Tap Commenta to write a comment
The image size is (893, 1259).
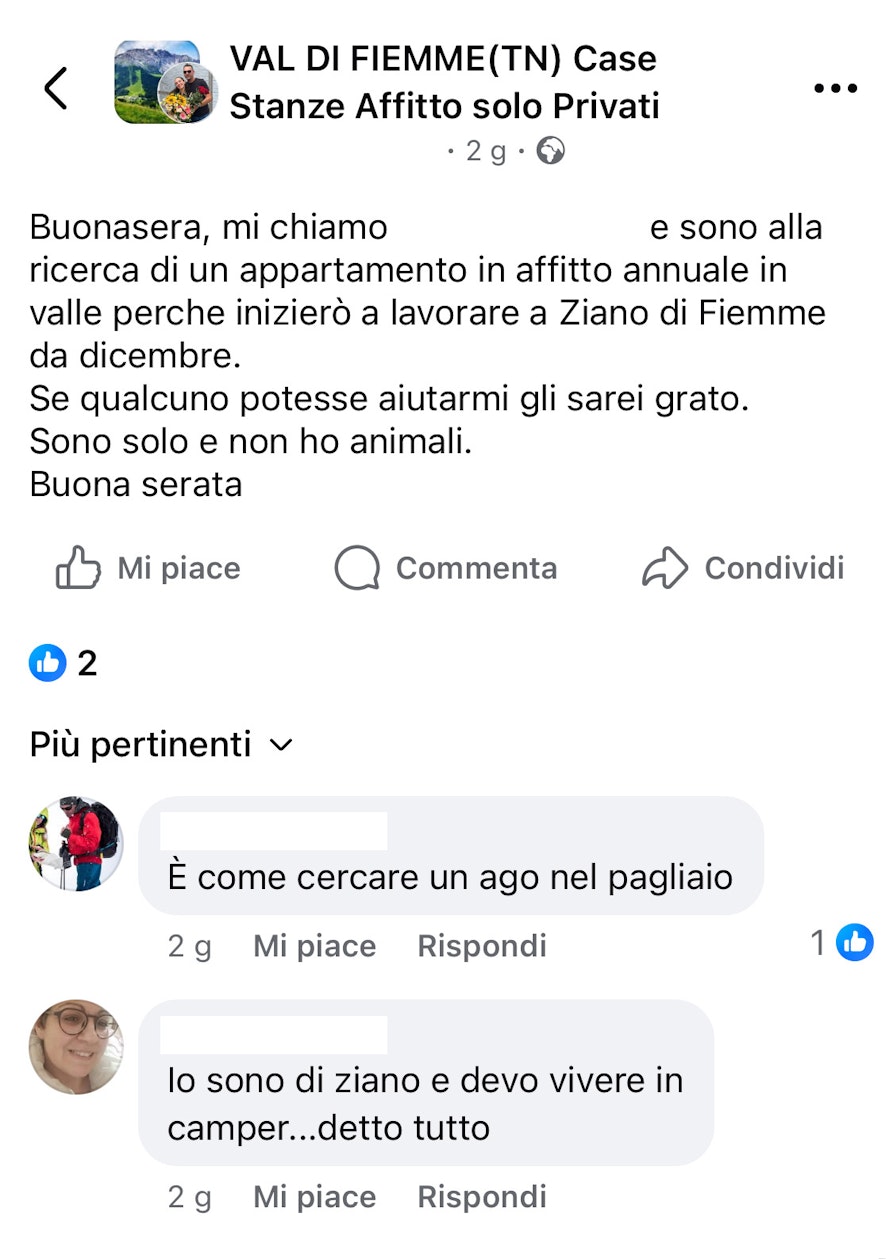(x=445, y=568)
